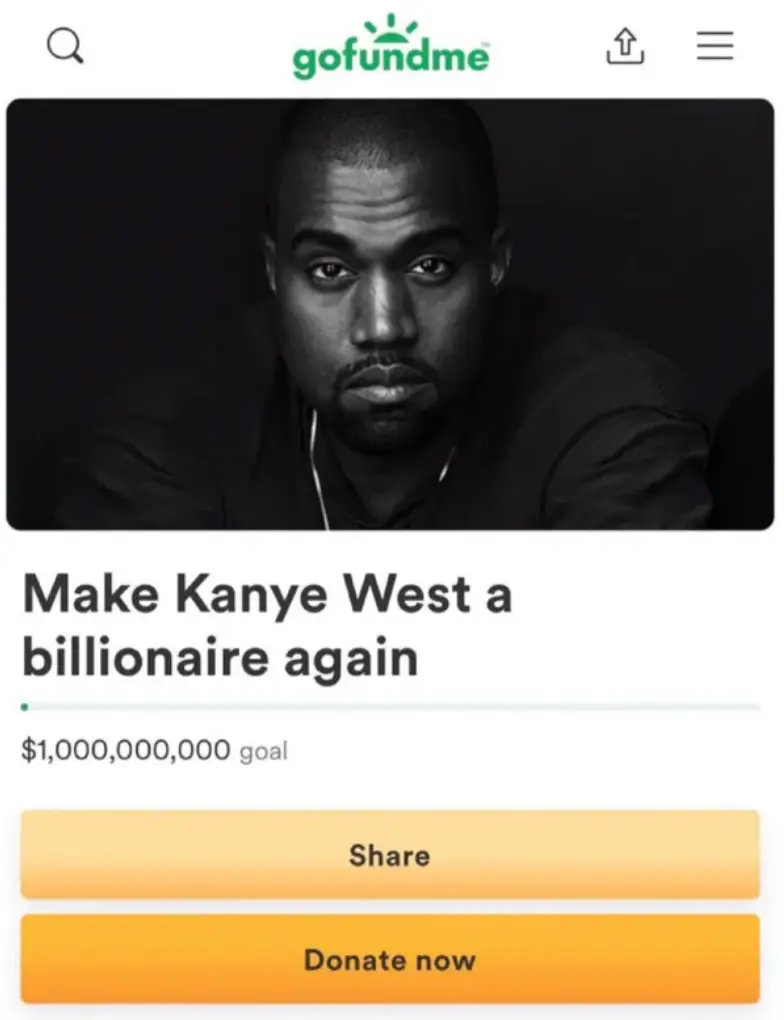Tap the upload-style share icon near the menu
Viewport: 784px width, 1020px height.
click(x=625, y=47)
